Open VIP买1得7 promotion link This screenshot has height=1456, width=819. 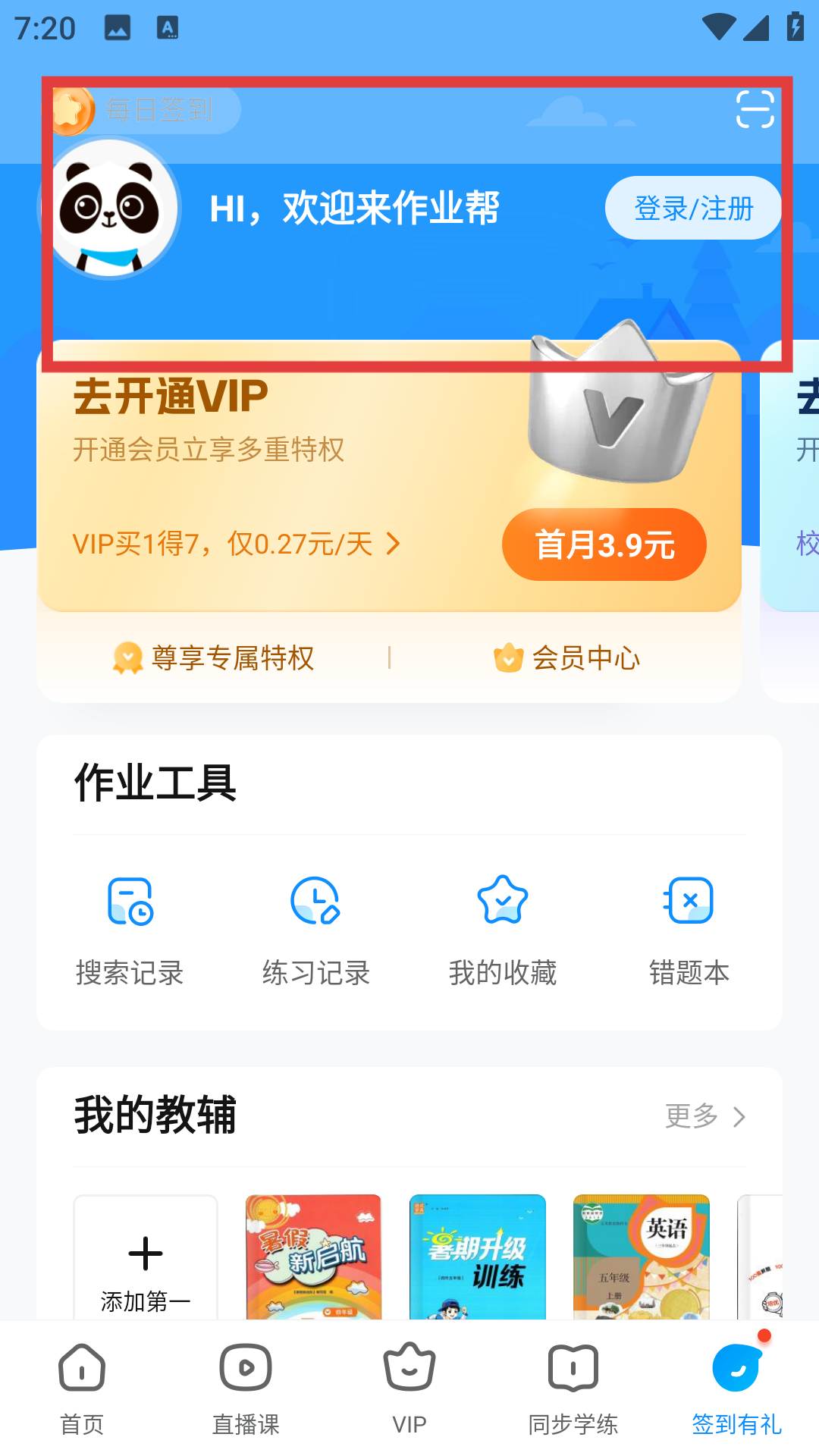click(235, 544)
